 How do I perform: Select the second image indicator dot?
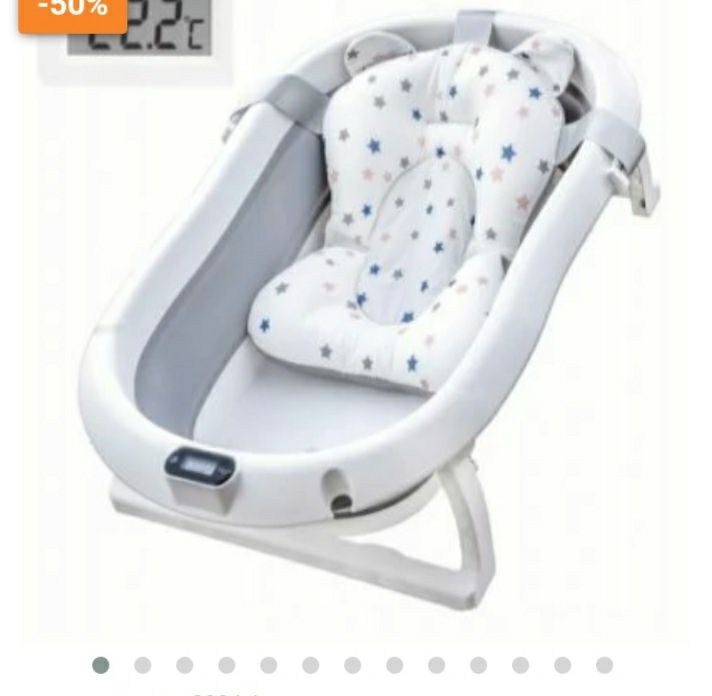tap(143, 665)
